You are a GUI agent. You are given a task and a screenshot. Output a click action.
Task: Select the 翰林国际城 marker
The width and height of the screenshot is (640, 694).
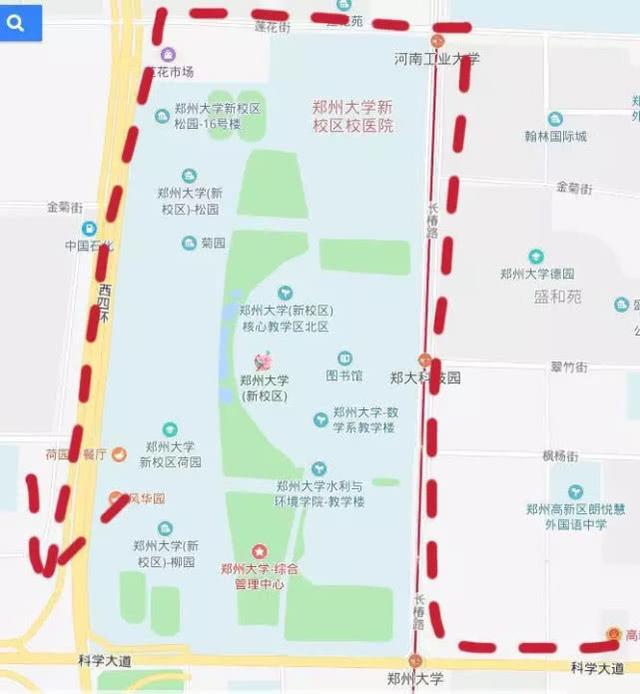[x=555, y=118]
